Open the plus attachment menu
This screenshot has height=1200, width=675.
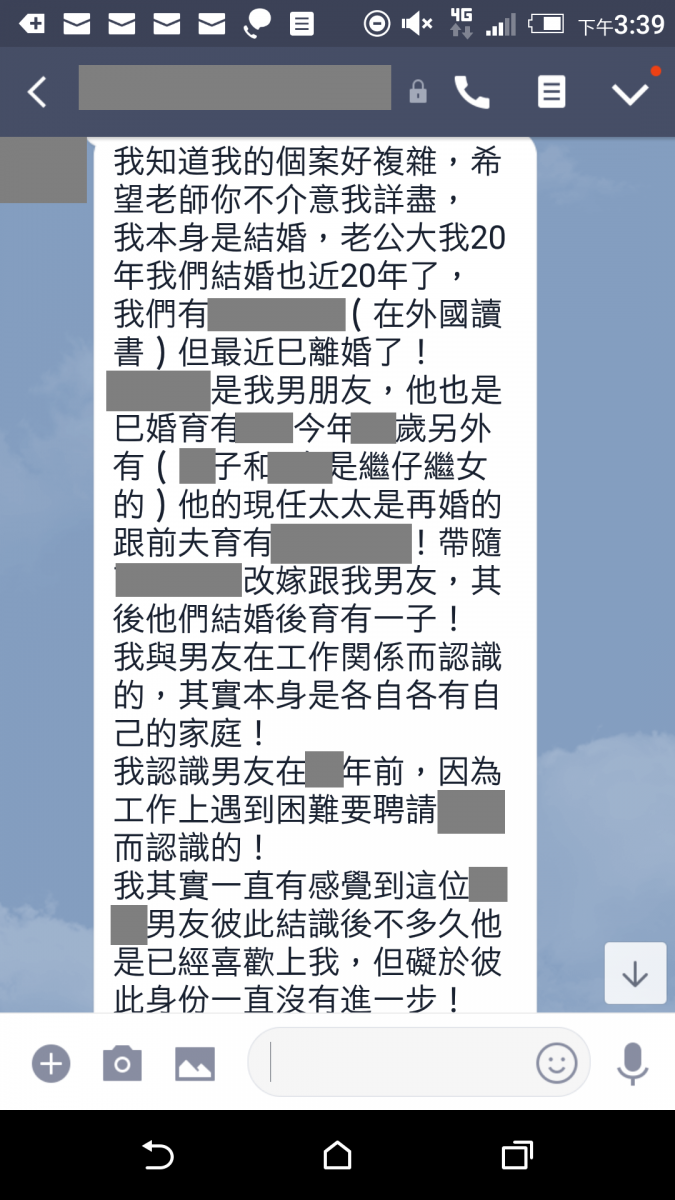point(51,1063)
